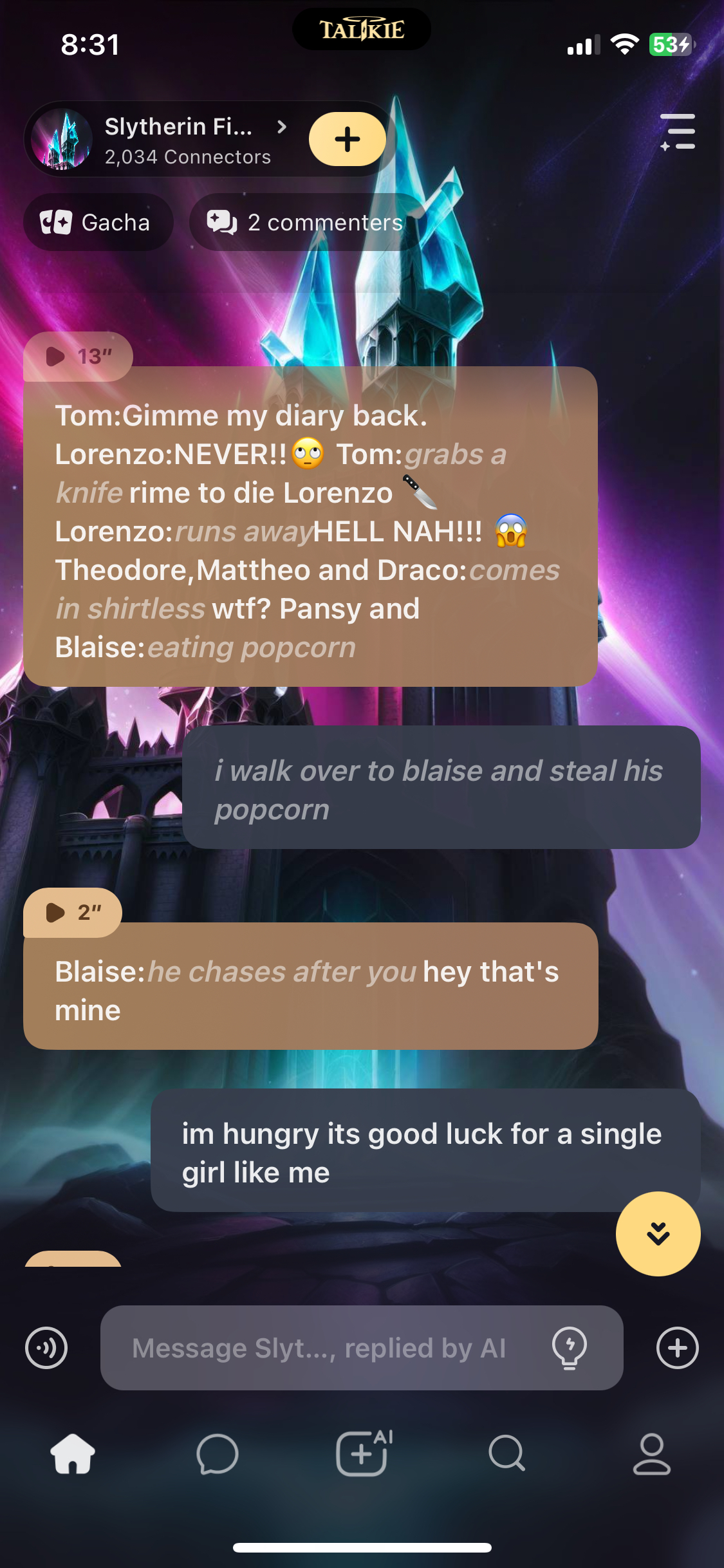Play the 2-second Blaise voice message
Viewport: 724px width, 1568px height.
tap(72, 912)
